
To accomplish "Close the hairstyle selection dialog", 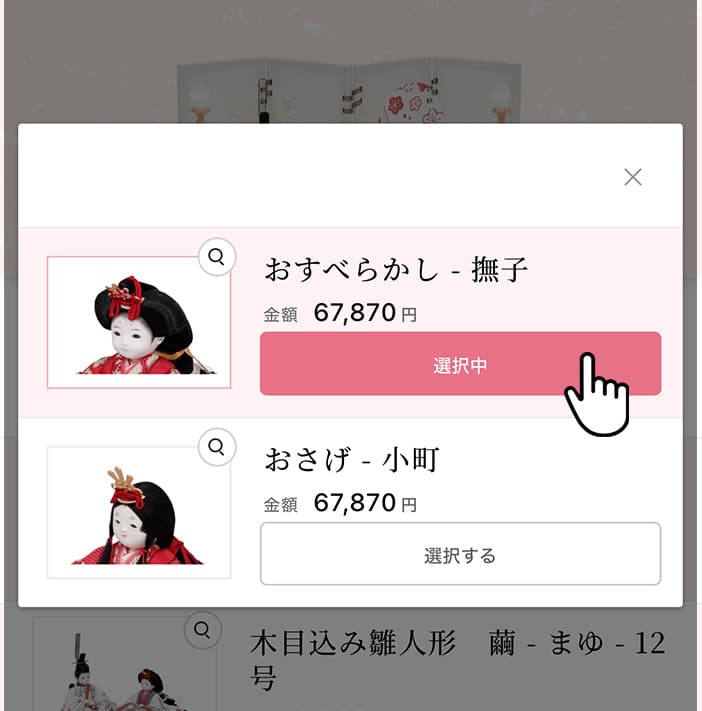I will (x=632, y=177).
